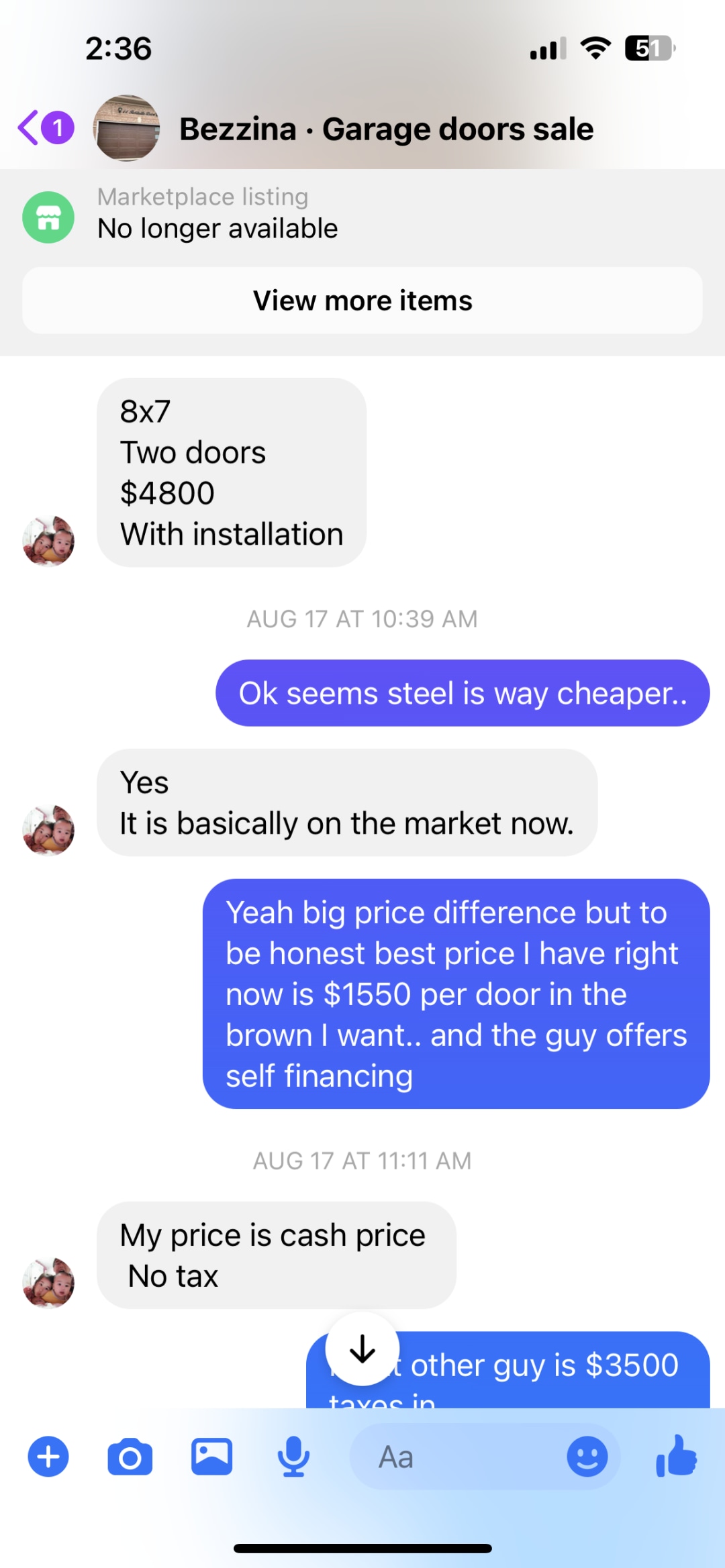Record a voice message with the microphone
725x1568 pixels.
pyautogui.click(x=293, y=1457)
